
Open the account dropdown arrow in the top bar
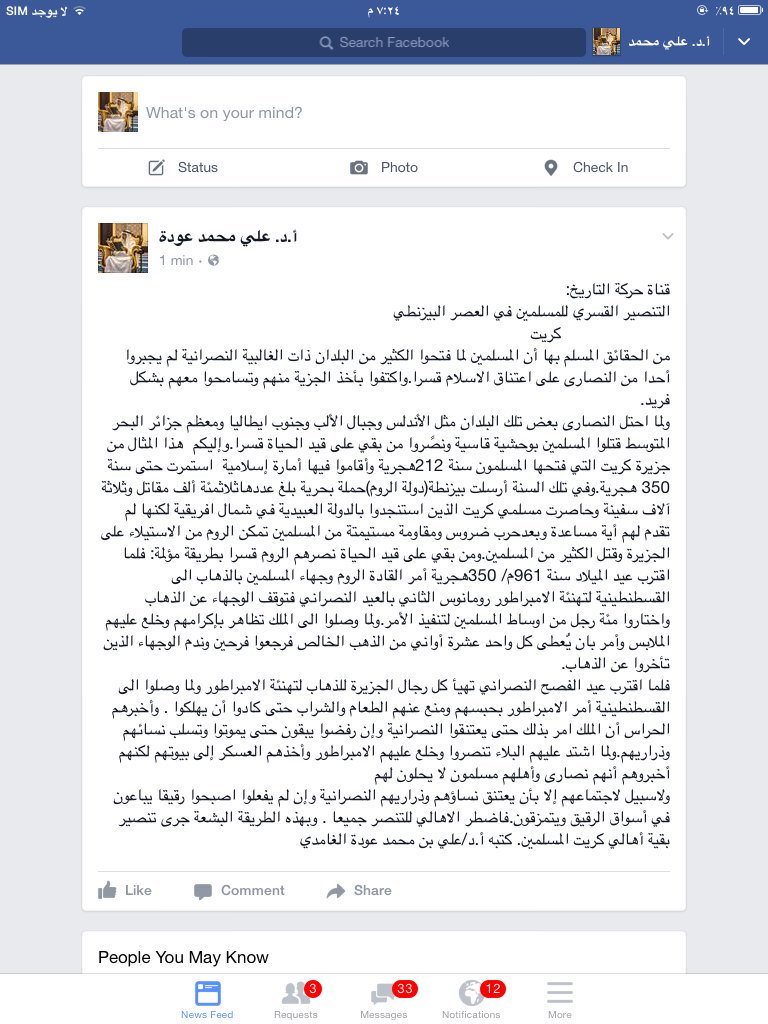point(743,42)
